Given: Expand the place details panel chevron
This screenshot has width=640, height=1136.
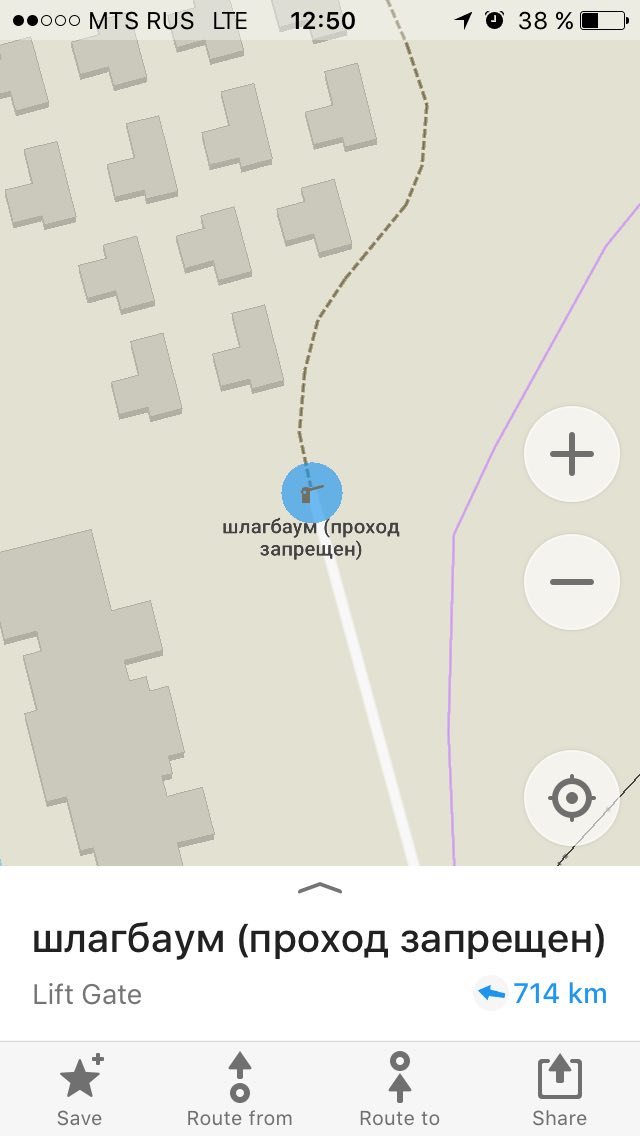Looking at the screenshot, I should coord(320,888).
